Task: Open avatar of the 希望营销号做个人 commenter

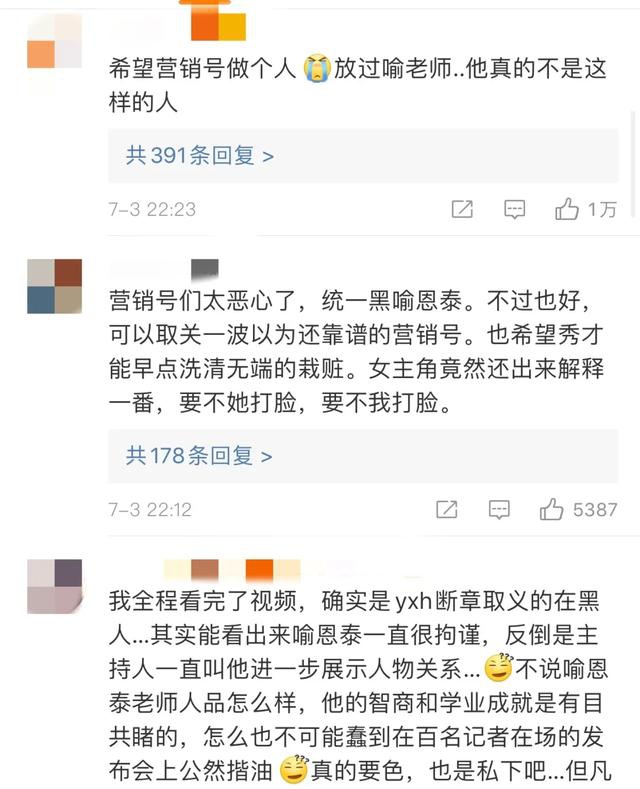Action: point(54,41)
